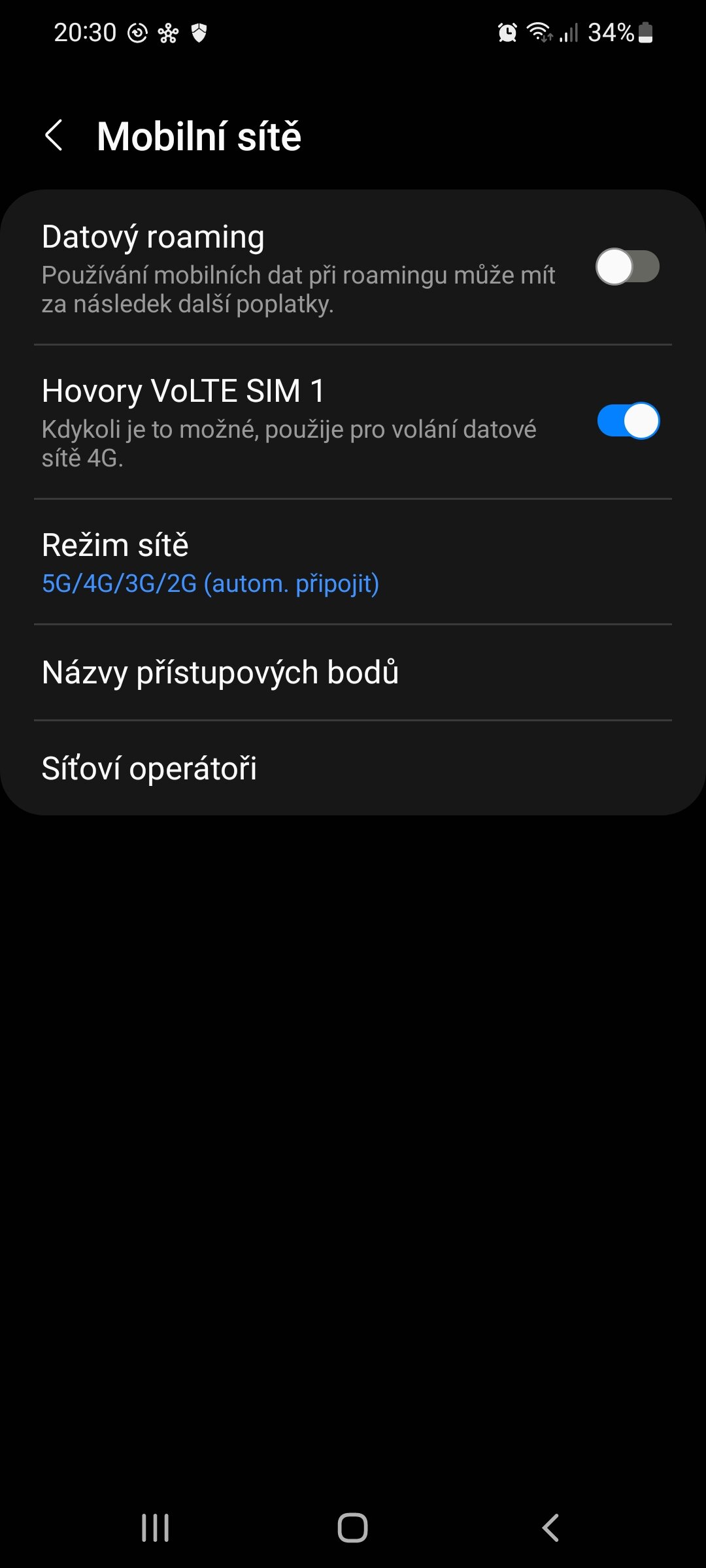The width and height of the screenshot is (706, 1568).
Task: Open recent apps from navigation bar
Action: point(156,1528)
